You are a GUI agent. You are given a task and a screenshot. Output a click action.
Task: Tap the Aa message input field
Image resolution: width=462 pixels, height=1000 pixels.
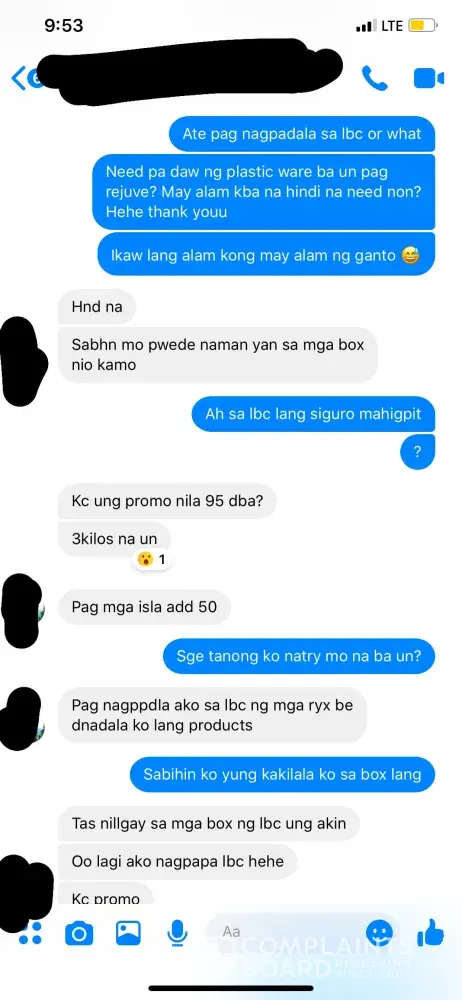click(x=283, y=932)
